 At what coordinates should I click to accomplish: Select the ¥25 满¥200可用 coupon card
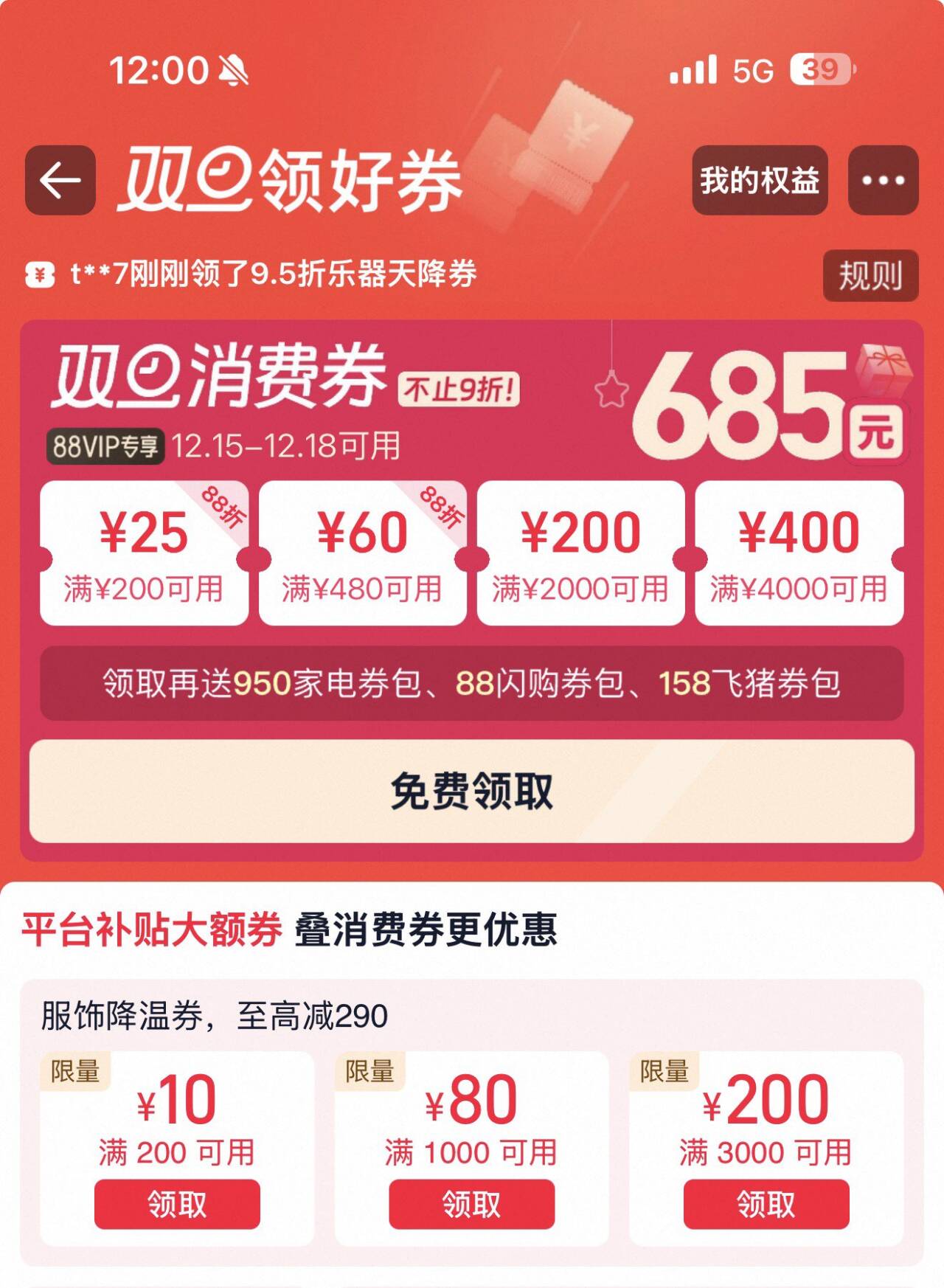[144, 553]
